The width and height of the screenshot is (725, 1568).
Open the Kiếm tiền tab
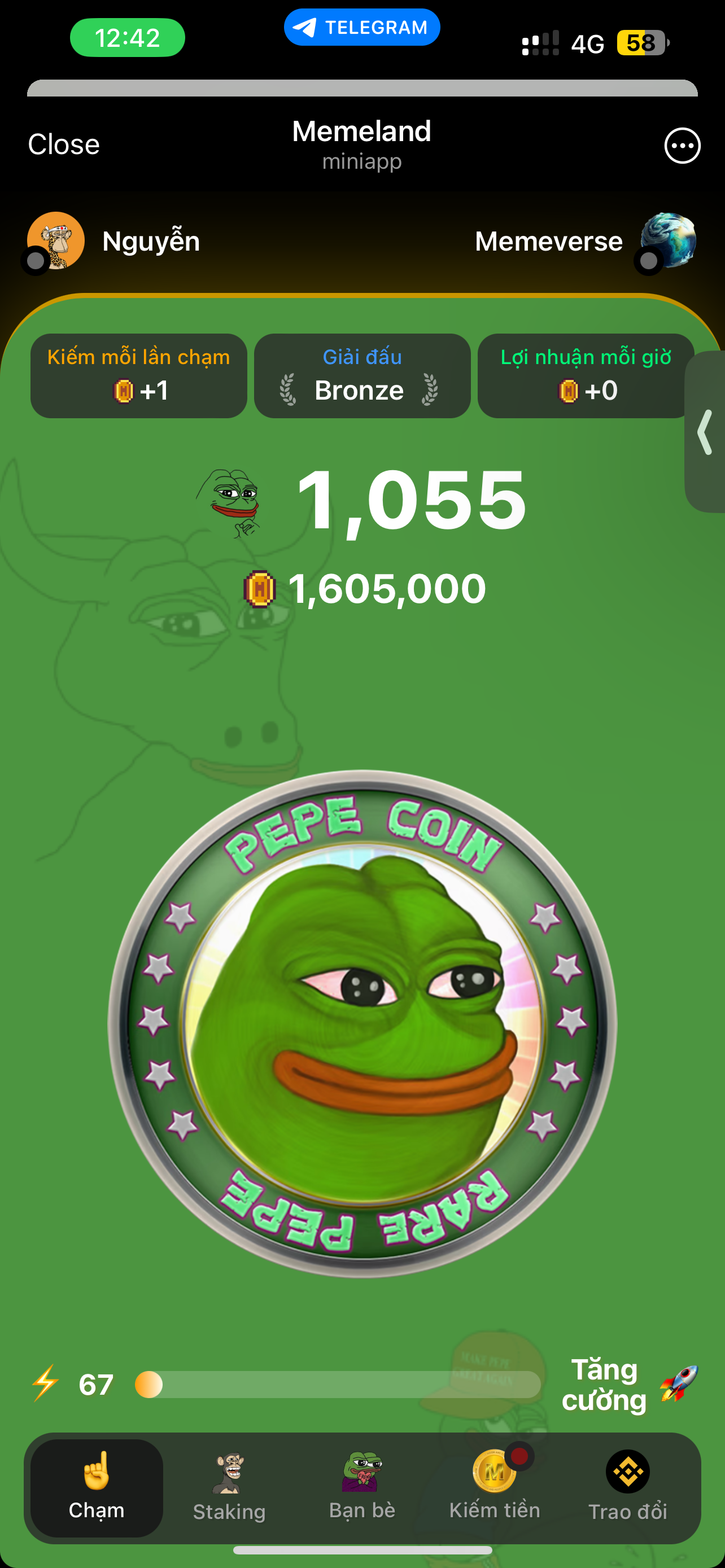[495, 1488]
